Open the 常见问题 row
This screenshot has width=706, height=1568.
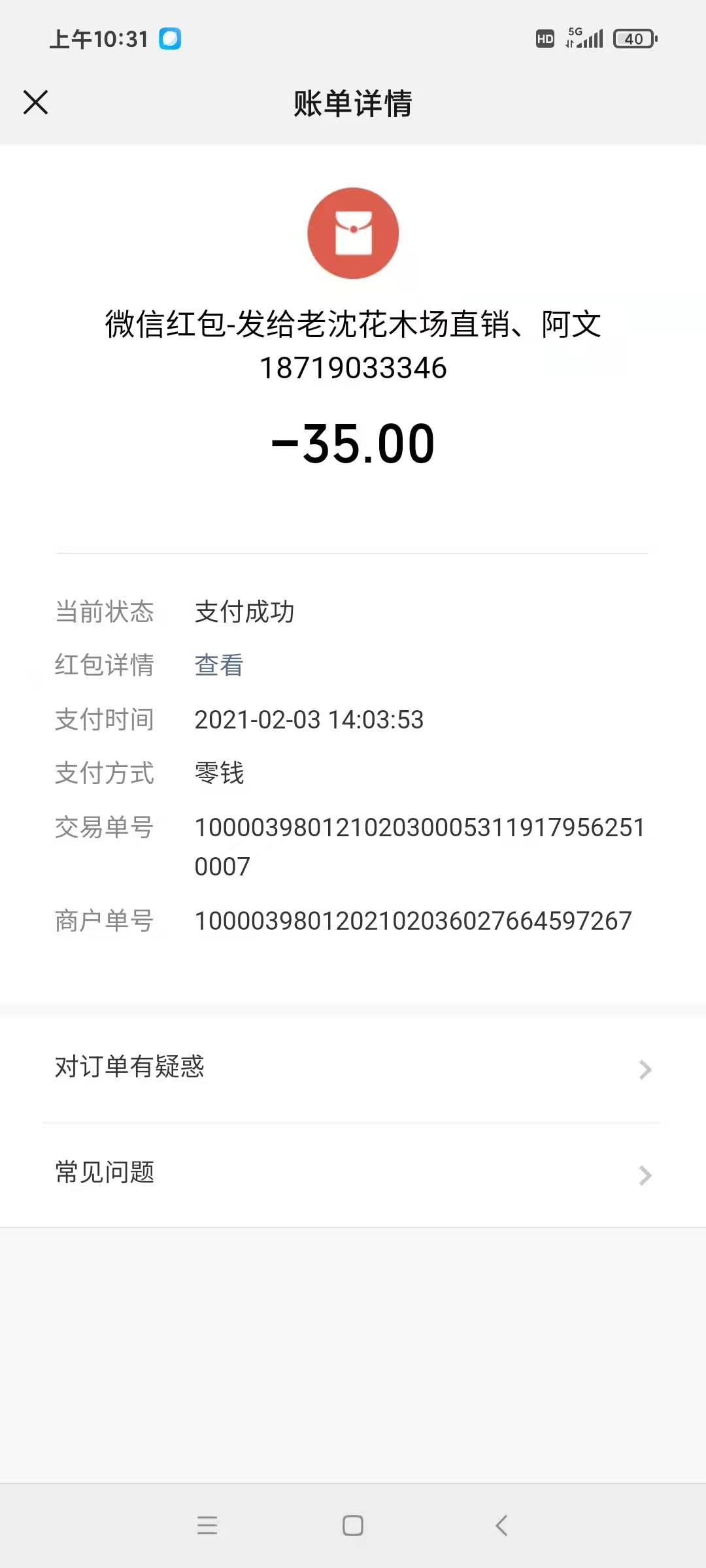[x=353, y=1175]
